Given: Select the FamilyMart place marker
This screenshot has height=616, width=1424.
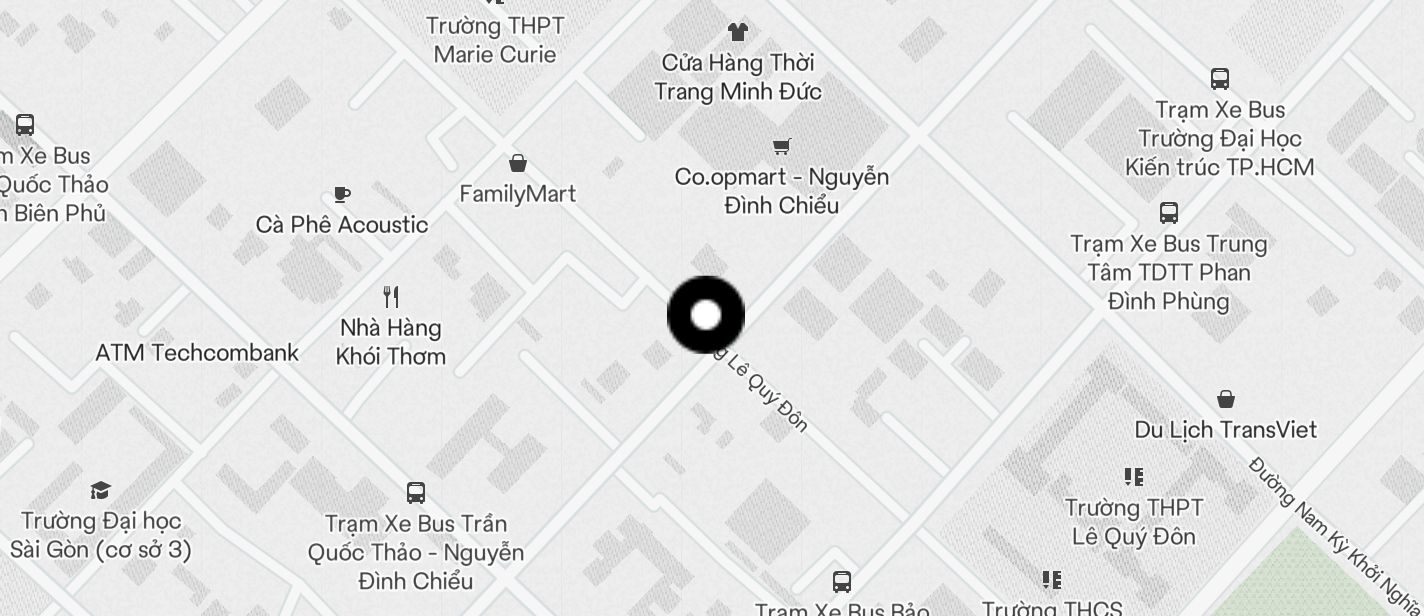Looking at the screenshot, I should point(518,163).
